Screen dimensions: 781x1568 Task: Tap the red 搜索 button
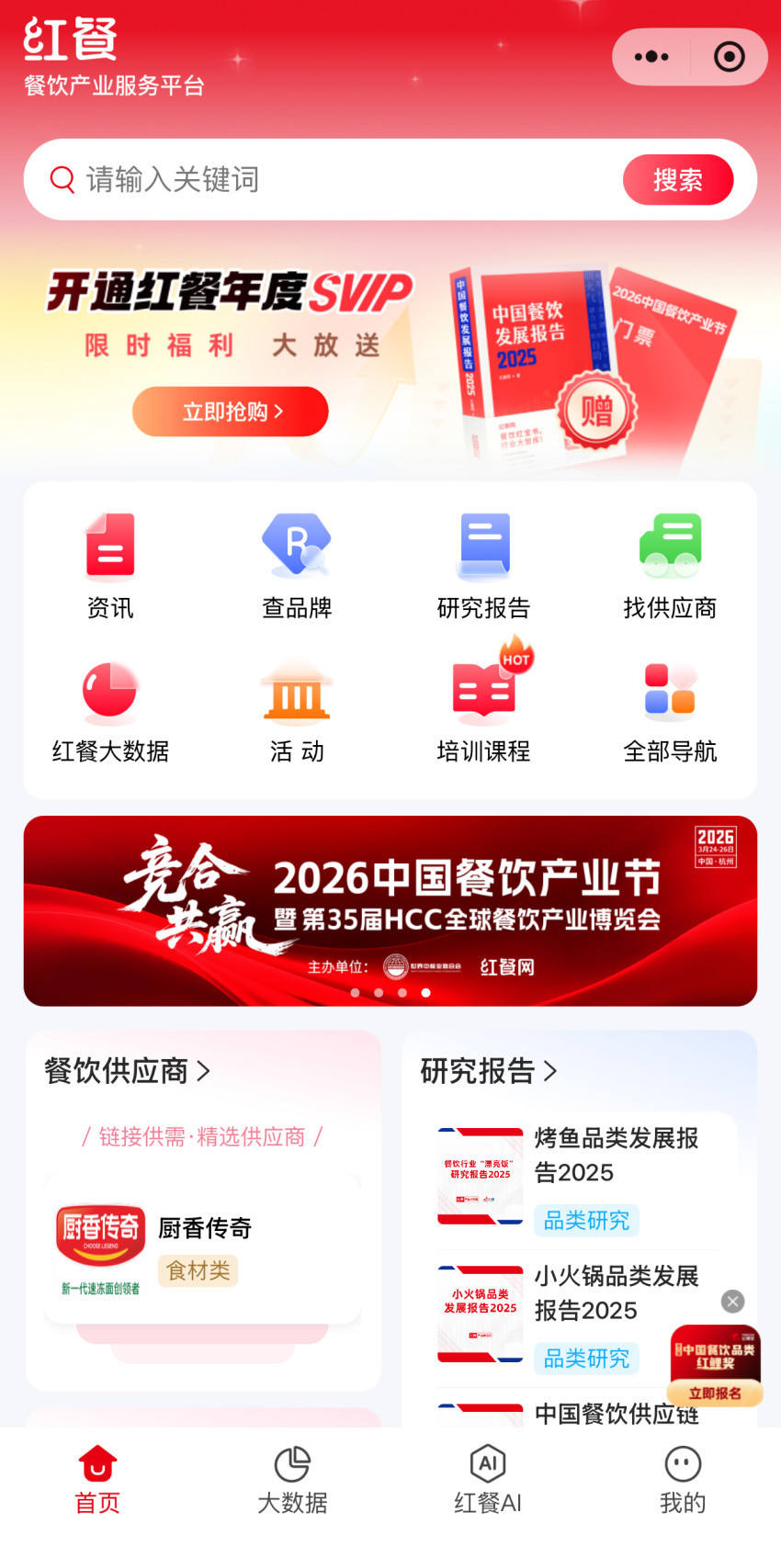point(677,180)
